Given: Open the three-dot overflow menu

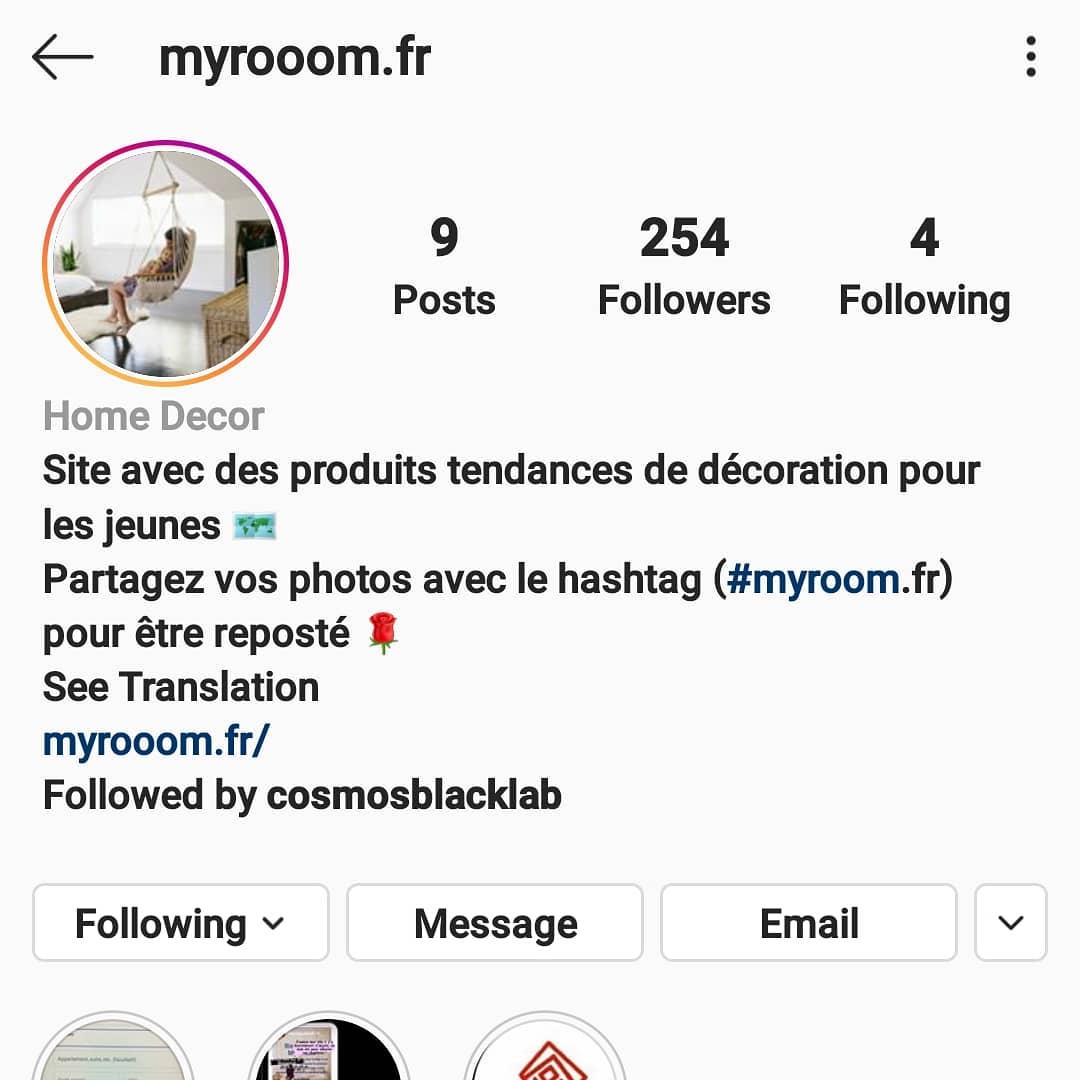Looking at the screenshot, I should coord(1030,57).
